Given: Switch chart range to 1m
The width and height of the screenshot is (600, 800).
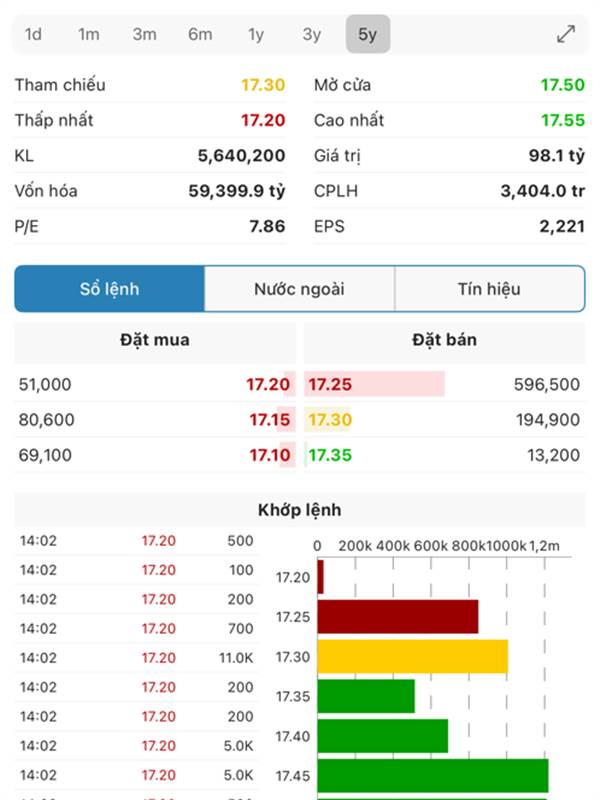Looking at the screenshot, I should tap(89, 34).
